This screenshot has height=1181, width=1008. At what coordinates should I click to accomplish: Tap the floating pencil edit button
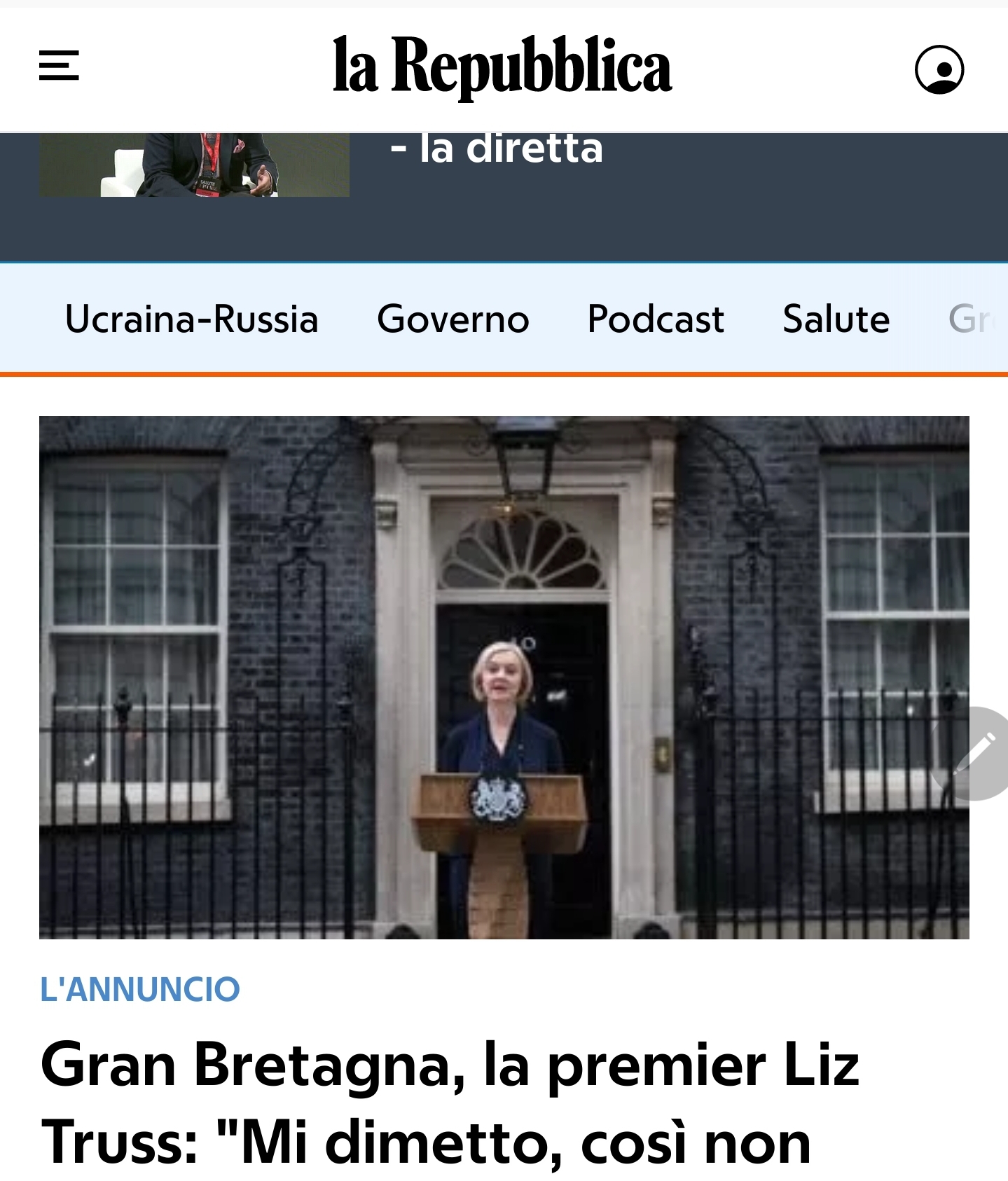[x=974, y=754]
